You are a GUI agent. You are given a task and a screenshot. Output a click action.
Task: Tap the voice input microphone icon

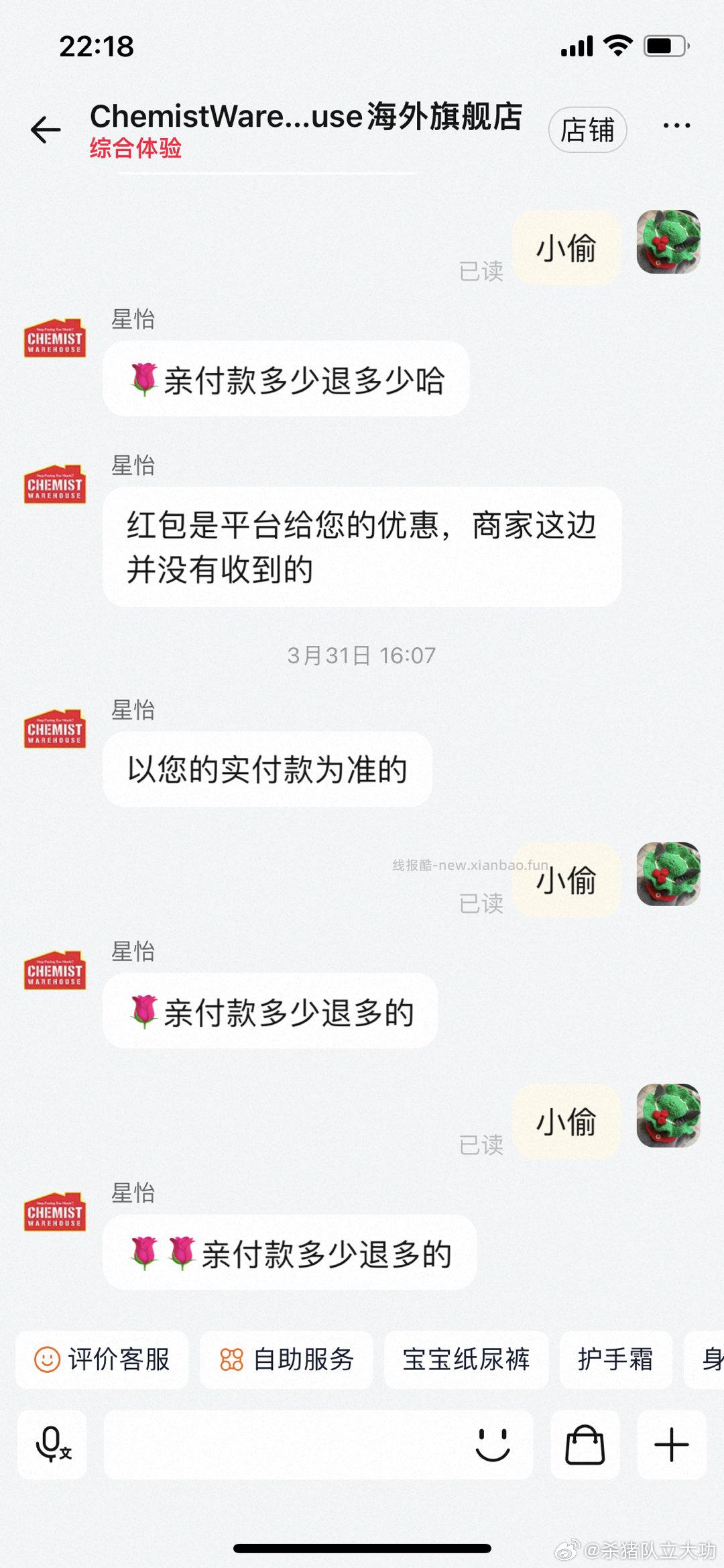point(51,1446)
